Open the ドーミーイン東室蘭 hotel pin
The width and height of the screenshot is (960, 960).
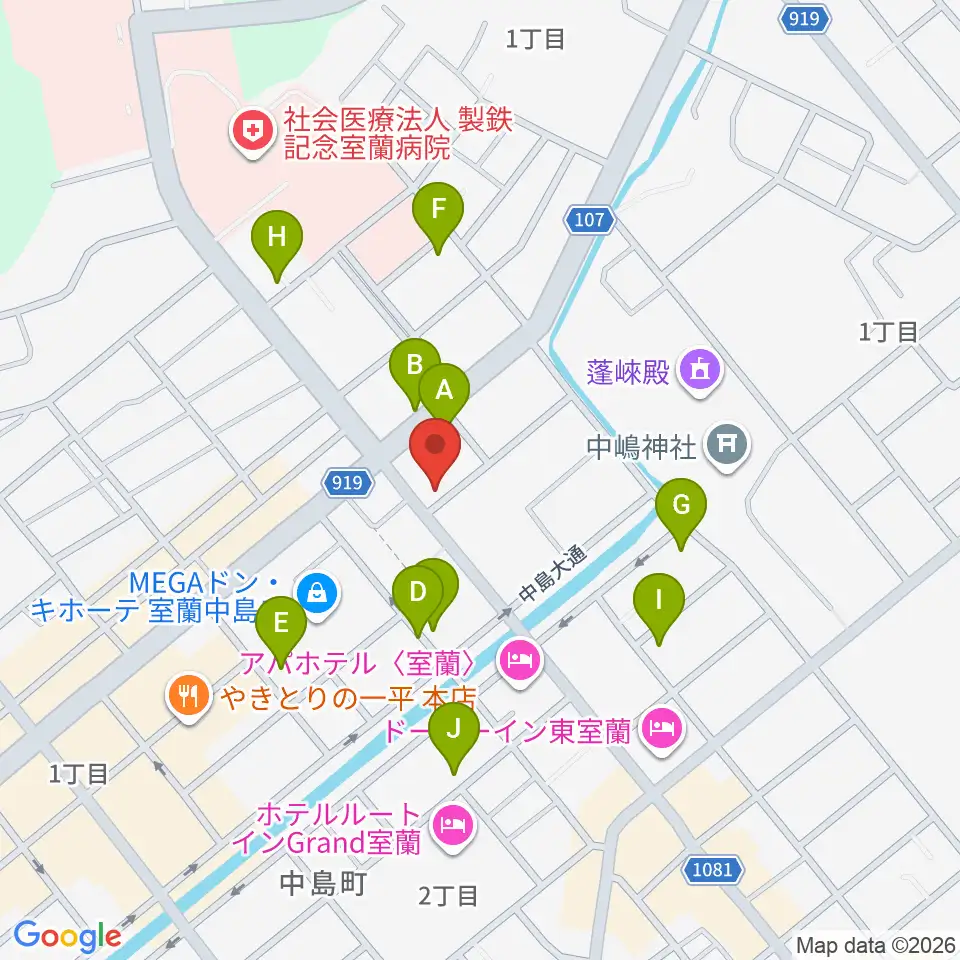tap(662, 729)
